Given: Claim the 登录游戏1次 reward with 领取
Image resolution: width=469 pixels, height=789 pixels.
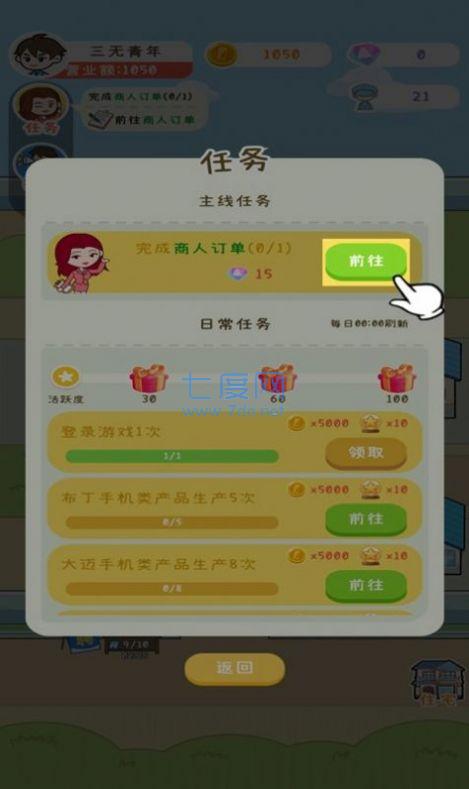Looking at the screenshot, I should tap(366, 453).
